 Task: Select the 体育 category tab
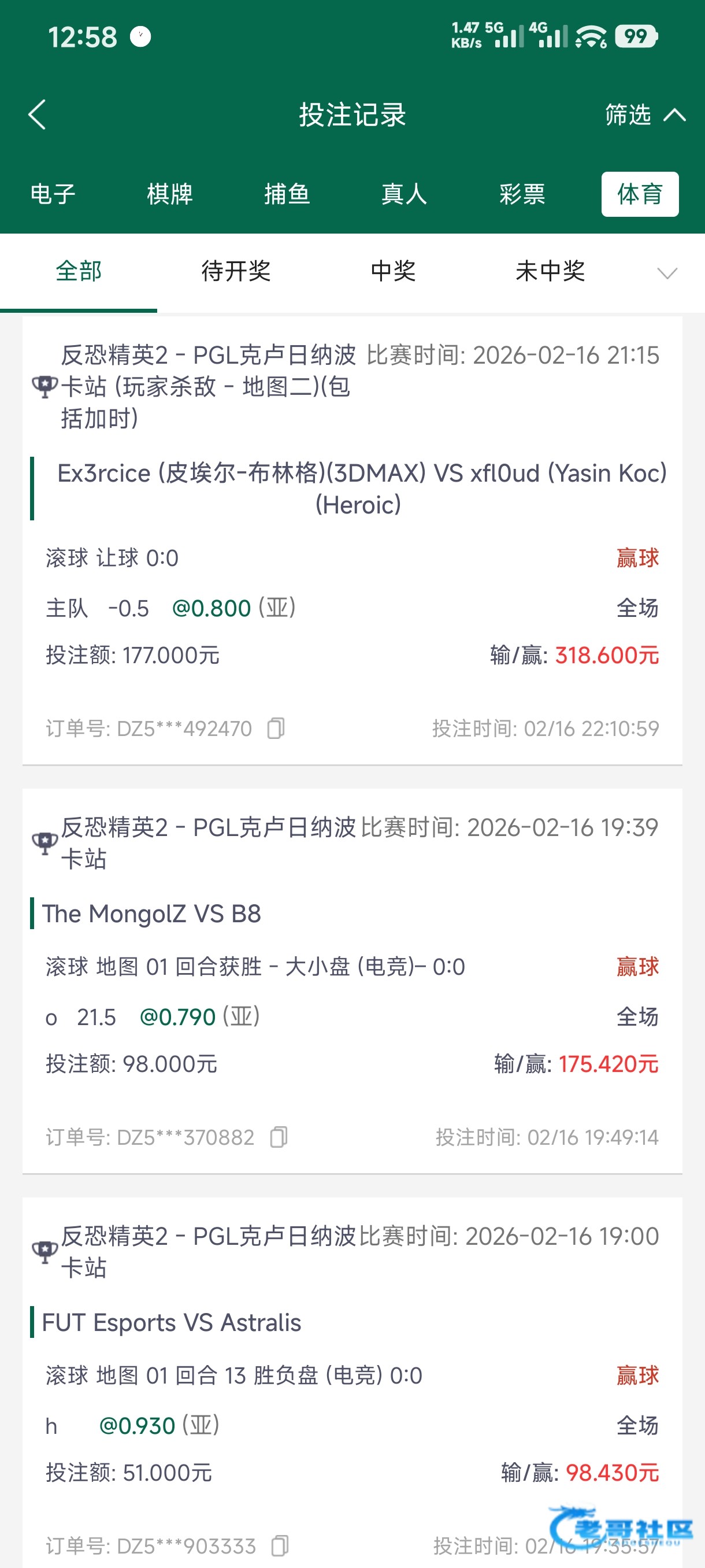639,194
